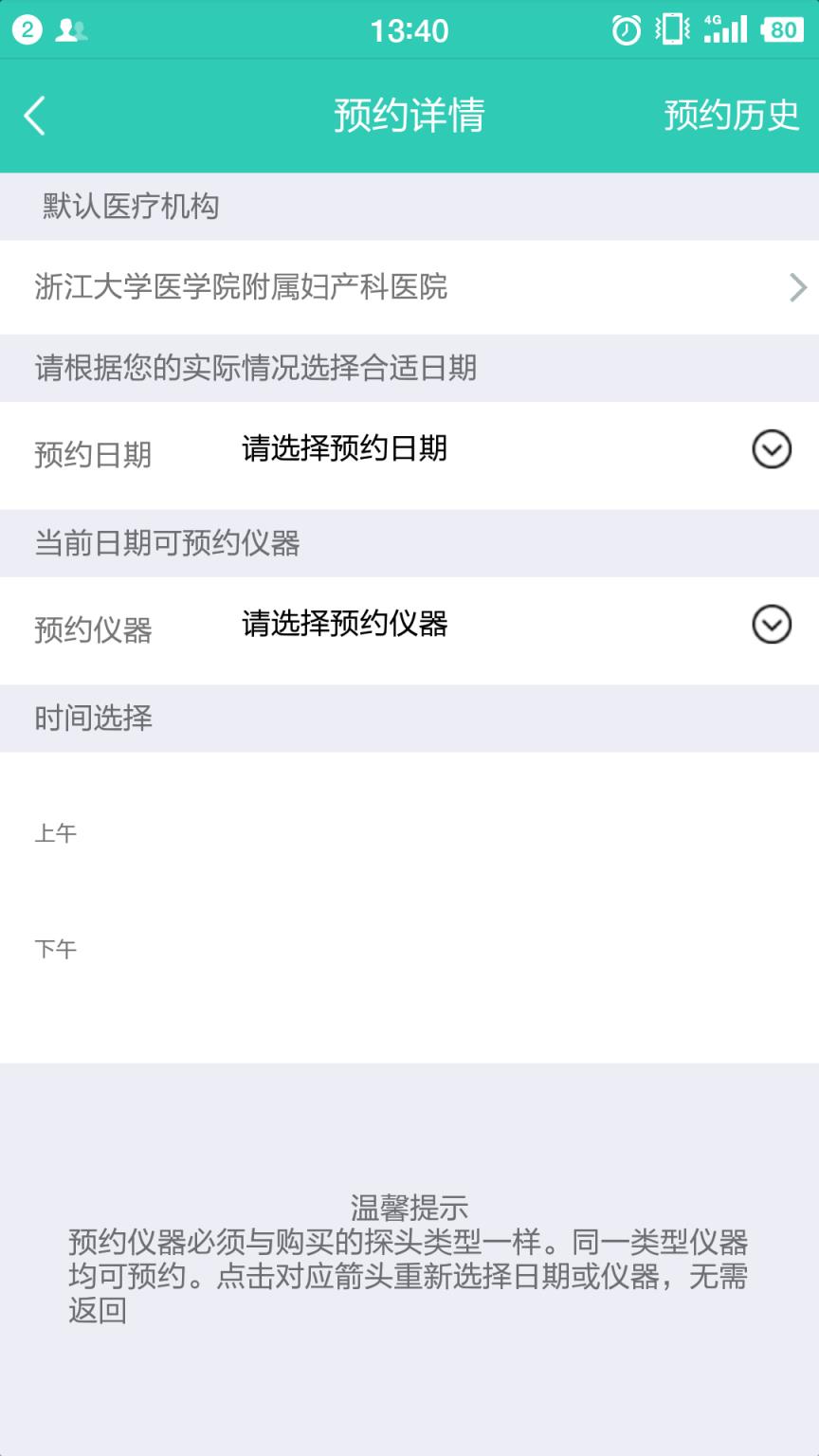Screen dimensions: 819x1456
Task: Open 预约历史 in the top bar
Action: tap(731, 114)
